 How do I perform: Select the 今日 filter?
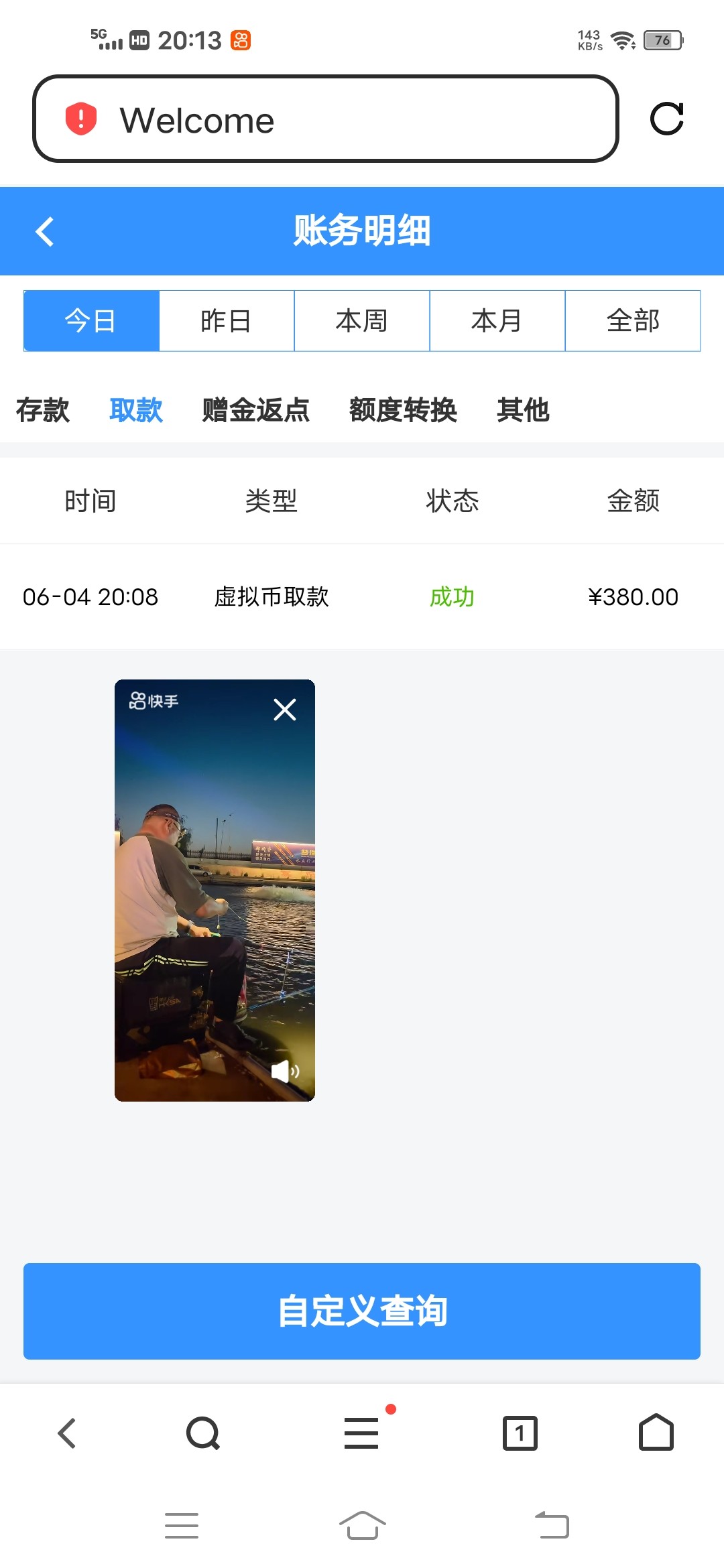point(91,321)
